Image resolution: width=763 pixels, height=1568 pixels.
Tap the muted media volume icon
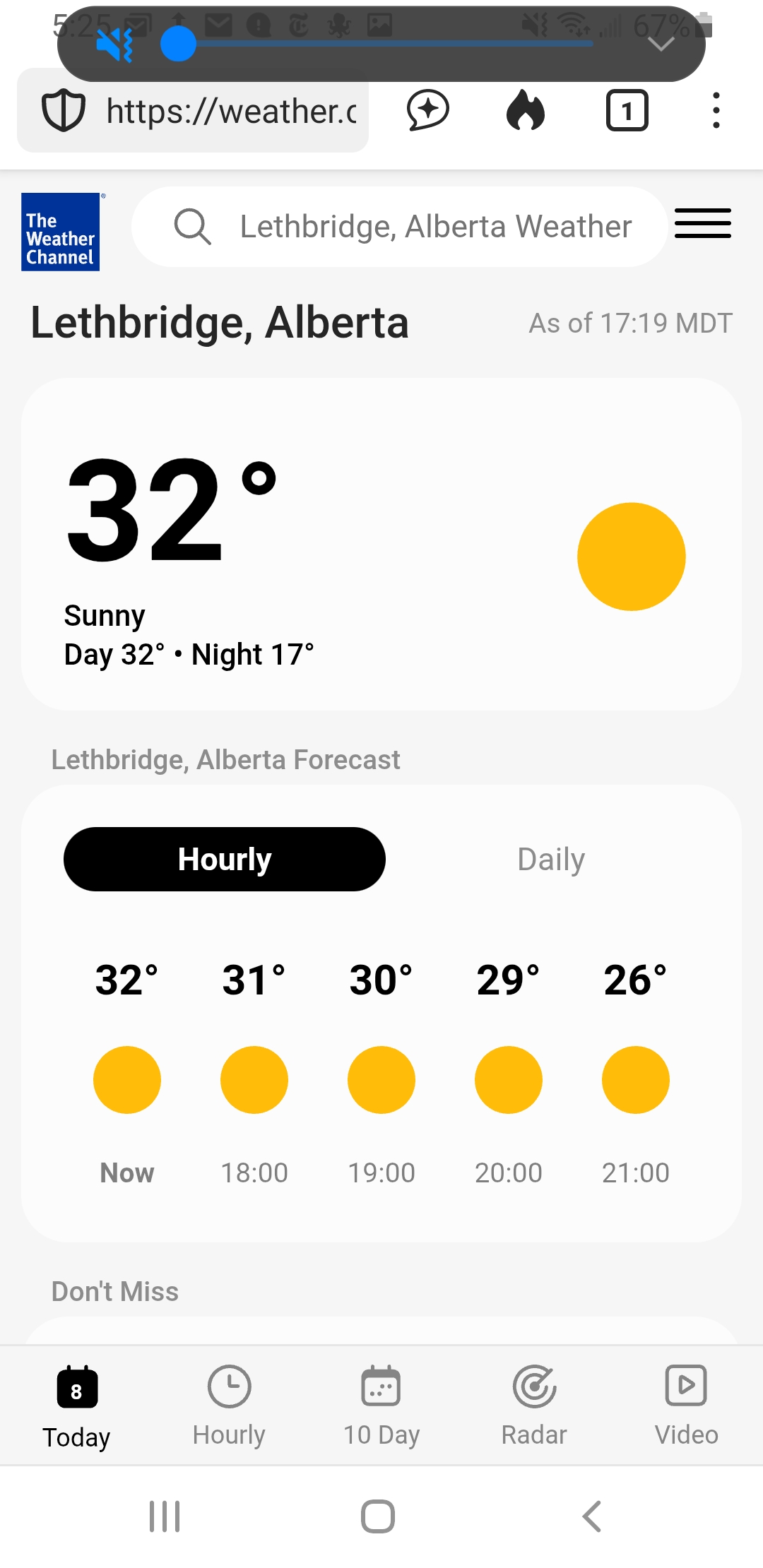114,45
